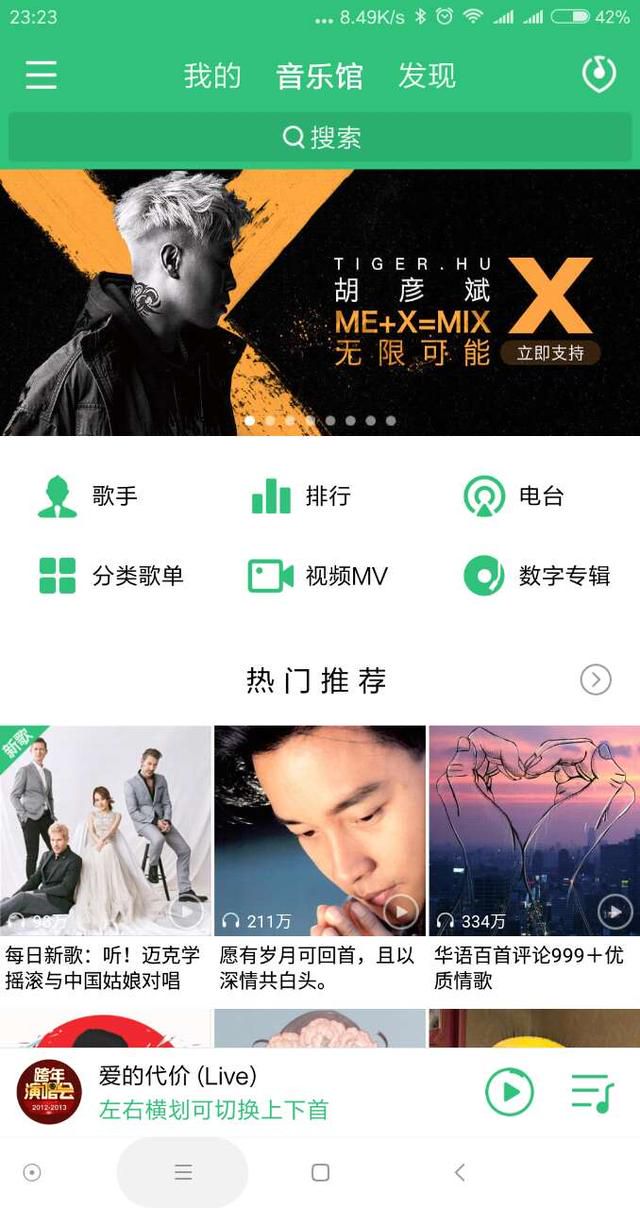Expand 热门推荐 with the arrow
The height and width of the screenshot is (1208, 640).
pos(596,680)
